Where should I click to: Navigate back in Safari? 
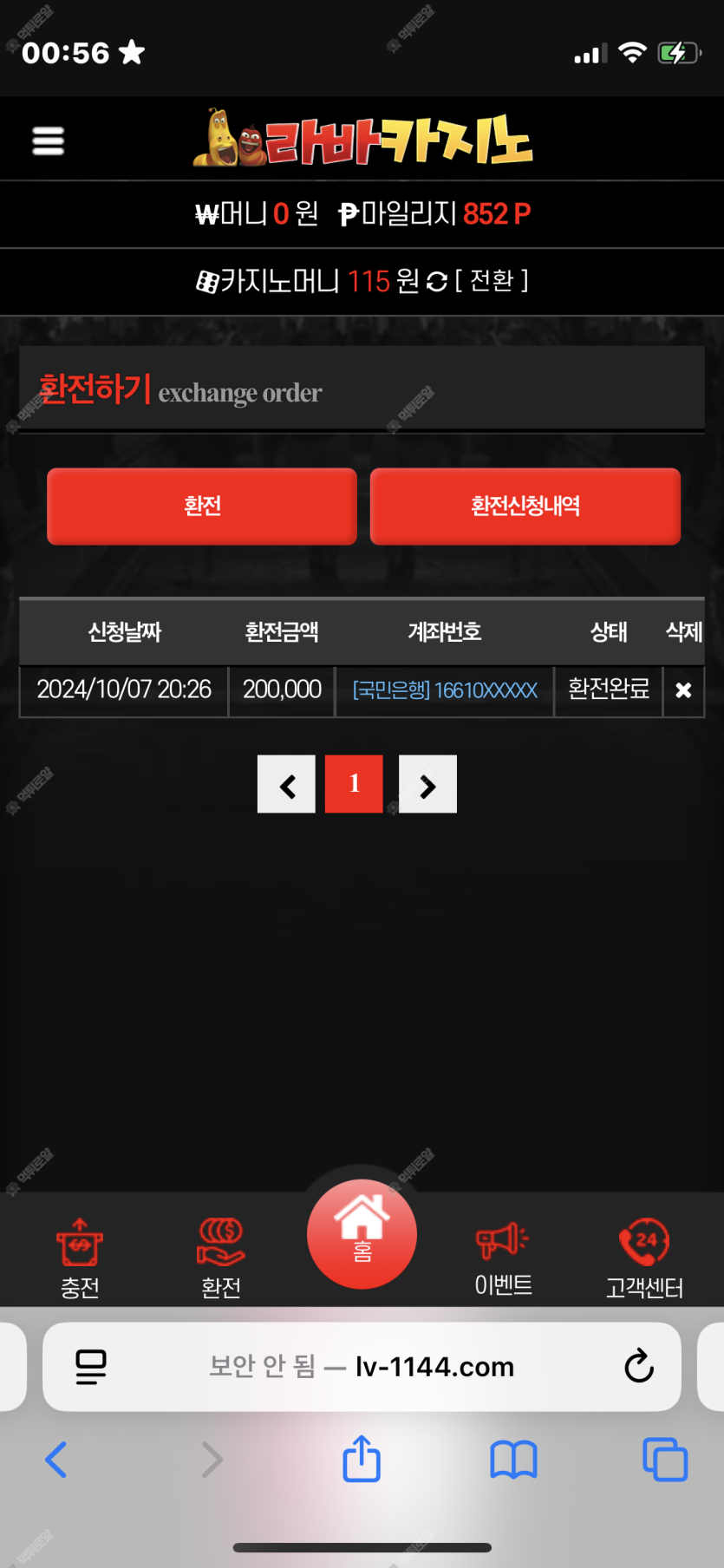tap(56, 1460)
